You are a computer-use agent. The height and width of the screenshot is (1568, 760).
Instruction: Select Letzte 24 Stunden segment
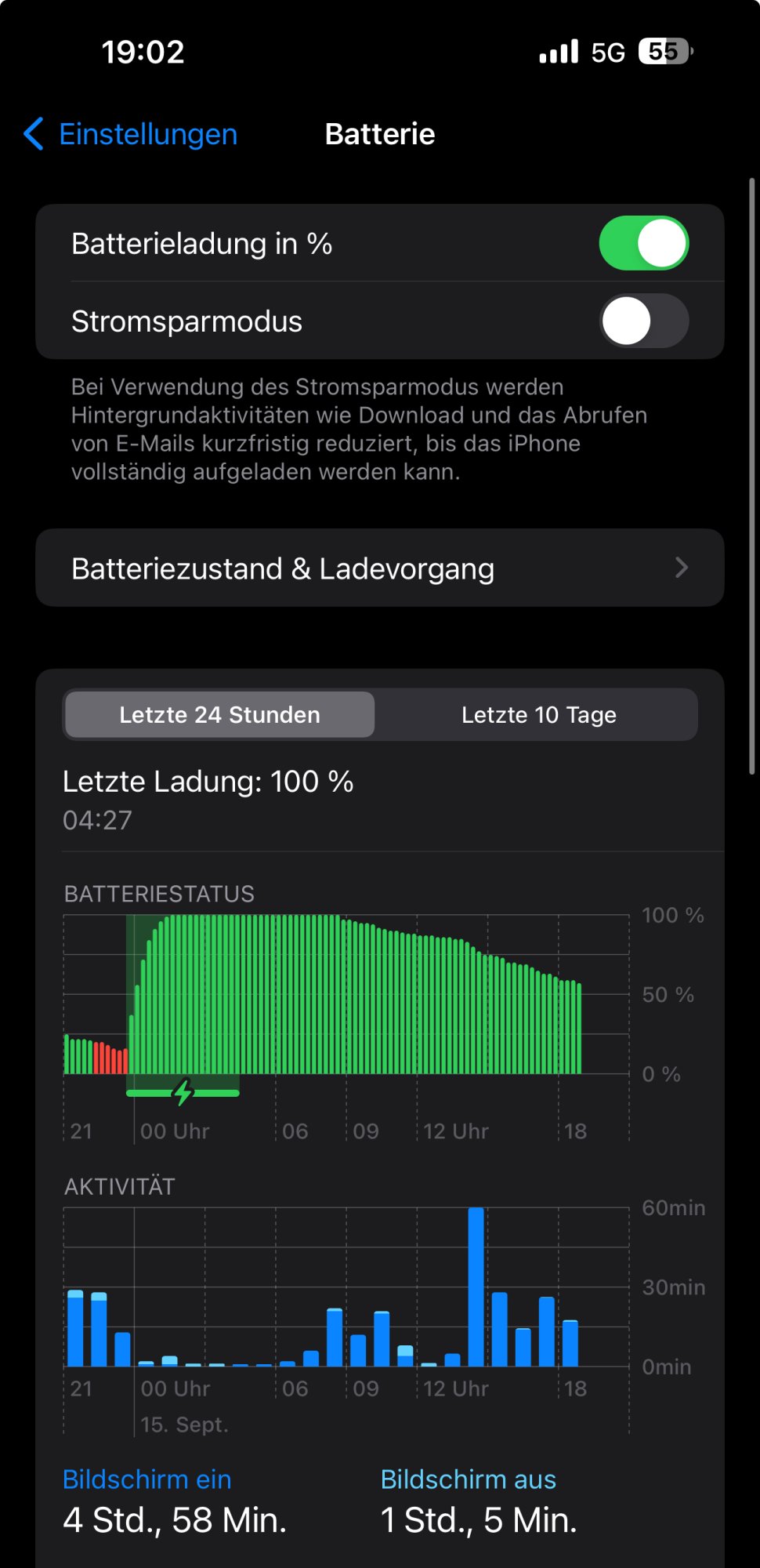(x=220, y=714)
